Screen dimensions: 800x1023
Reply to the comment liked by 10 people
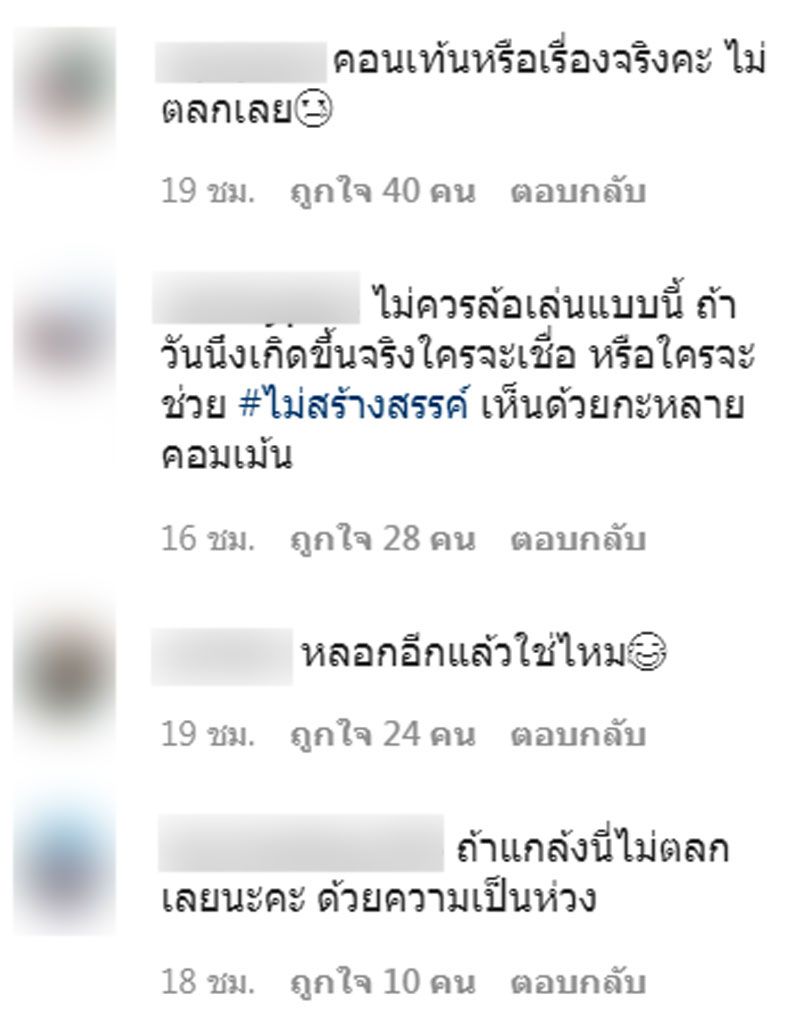click(578, 980)
